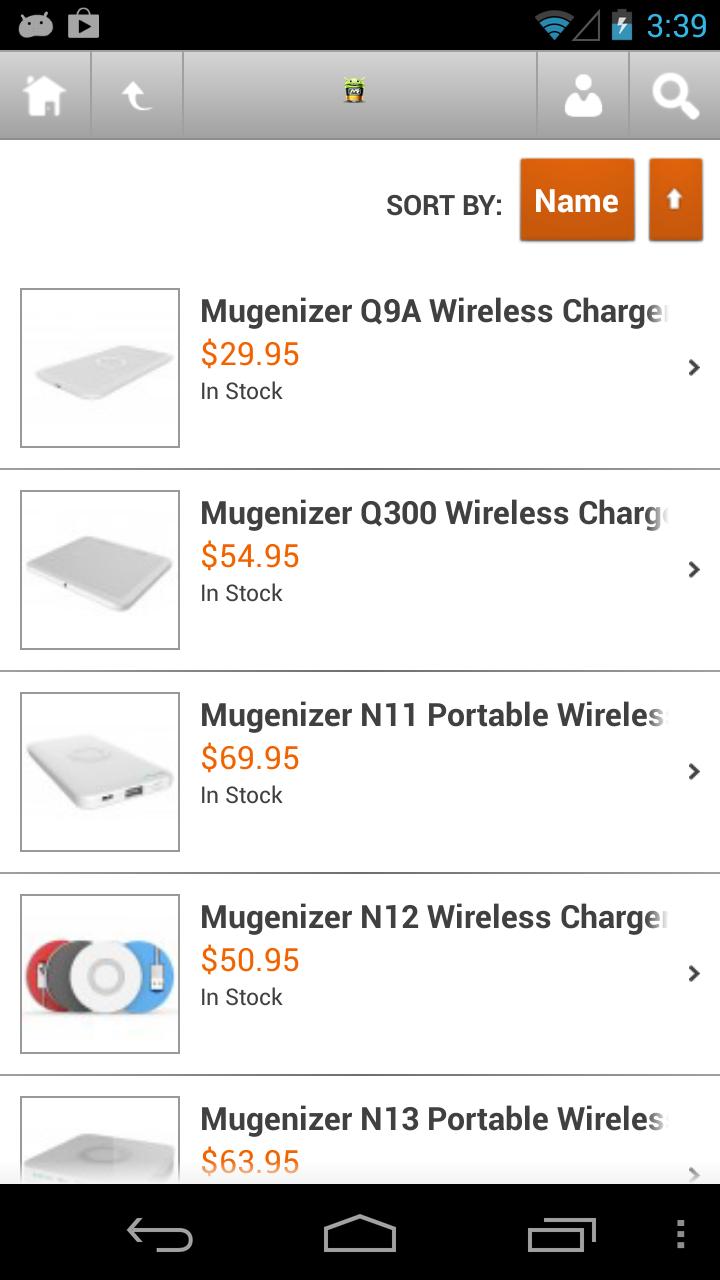Image resolution: width=720 pixels, height=1280 pixels.
Task: Open Android recent apps icon
Action: [560, 1236]
